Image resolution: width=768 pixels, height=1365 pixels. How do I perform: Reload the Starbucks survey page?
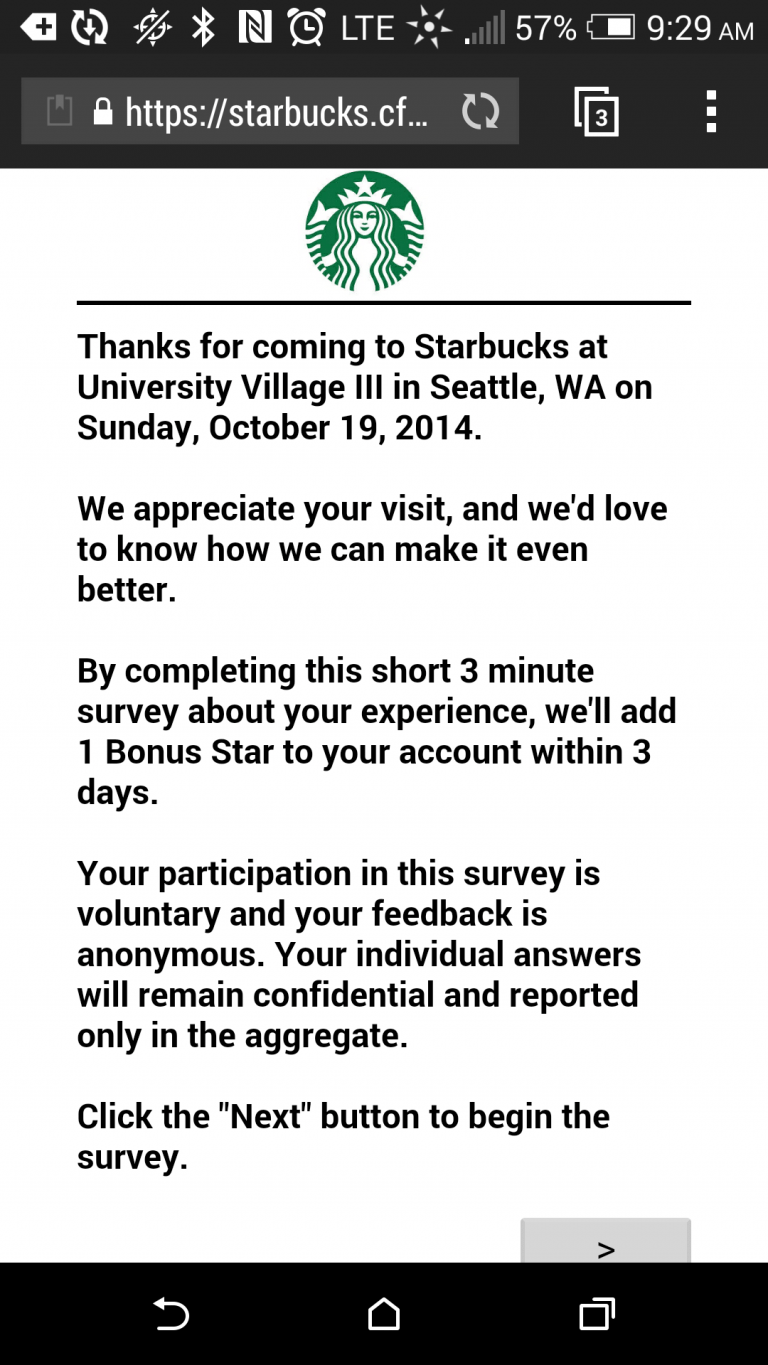[480, 112]
